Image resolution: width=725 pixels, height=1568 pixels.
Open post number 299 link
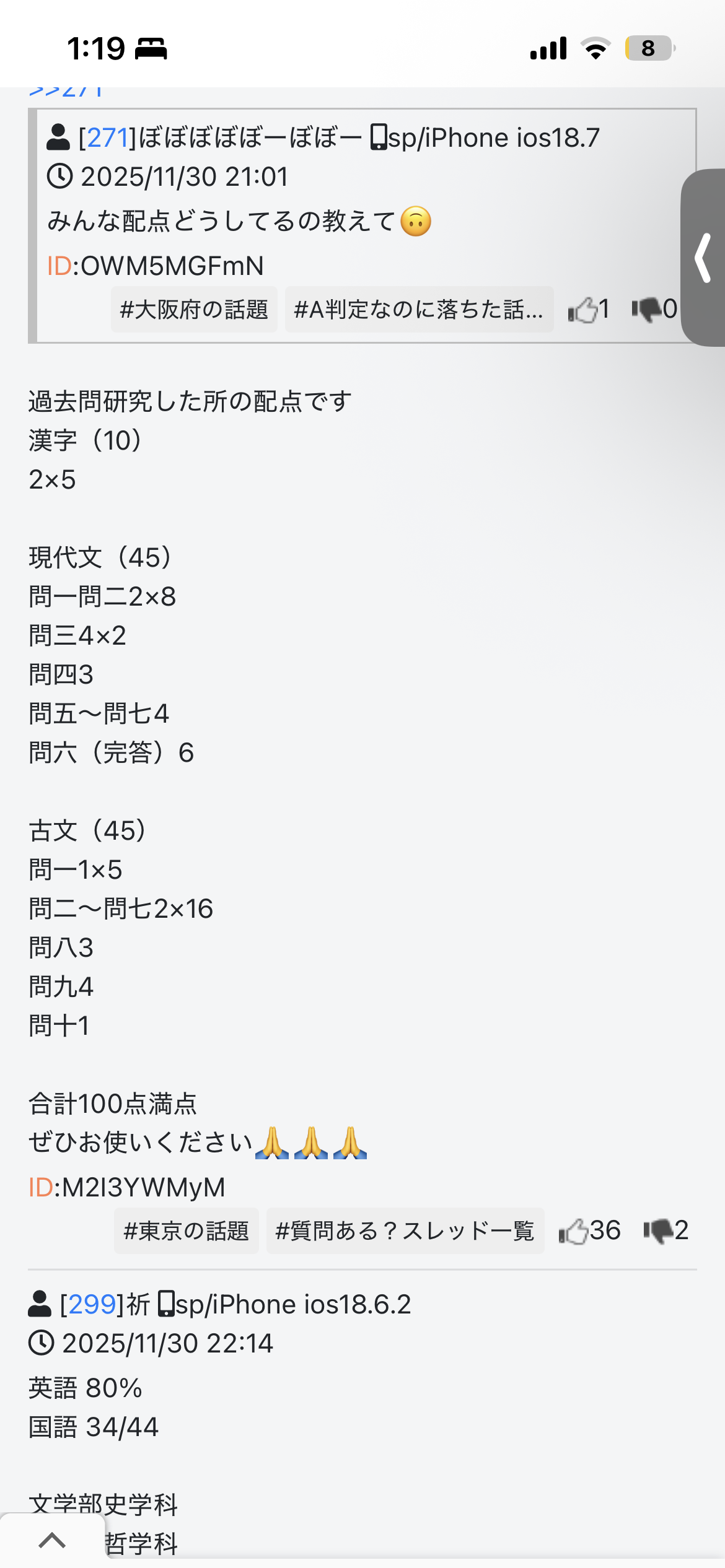click(92, 1304)
